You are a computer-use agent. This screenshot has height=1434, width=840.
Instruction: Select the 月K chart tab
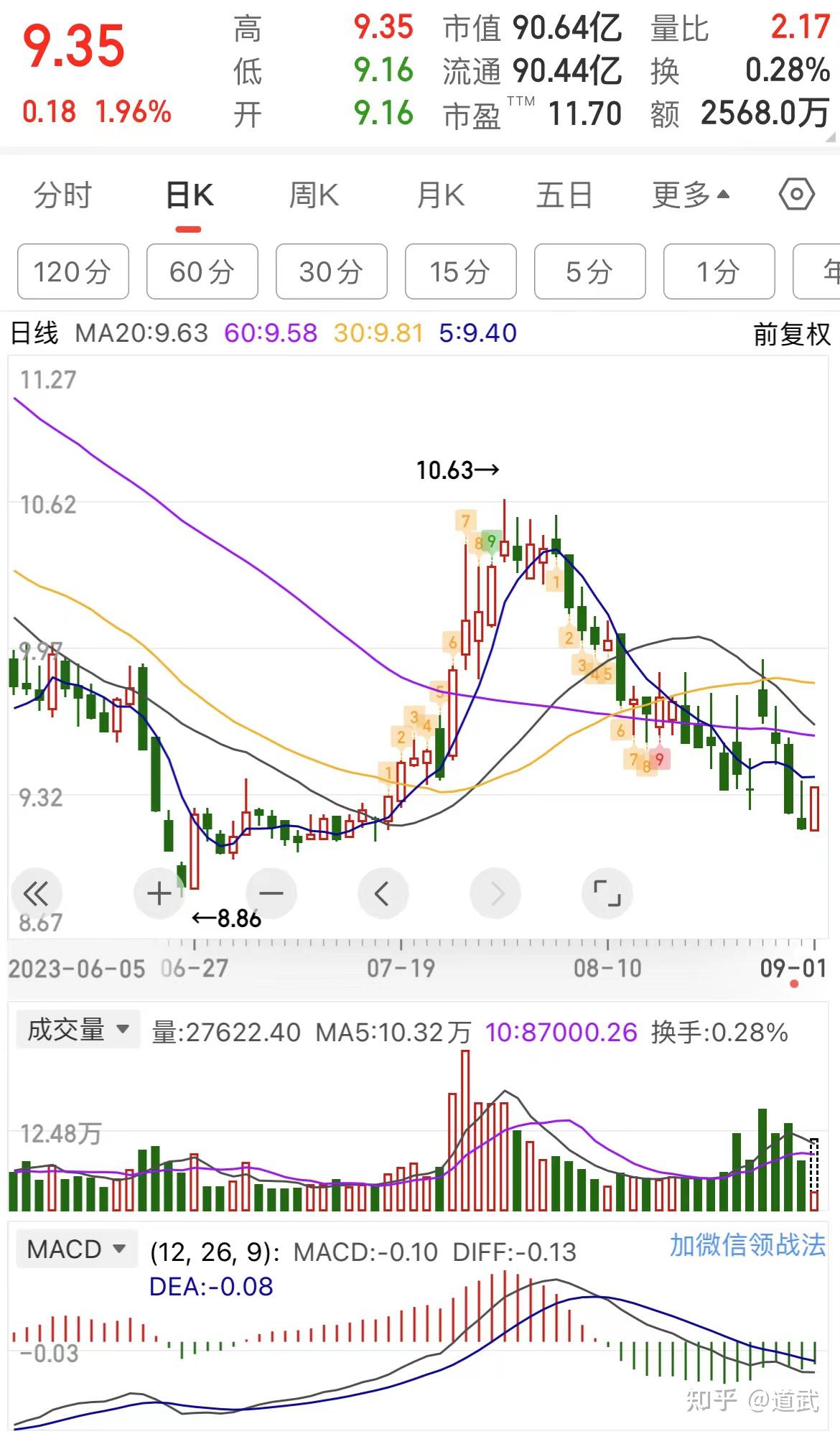(x=440, y=195)
